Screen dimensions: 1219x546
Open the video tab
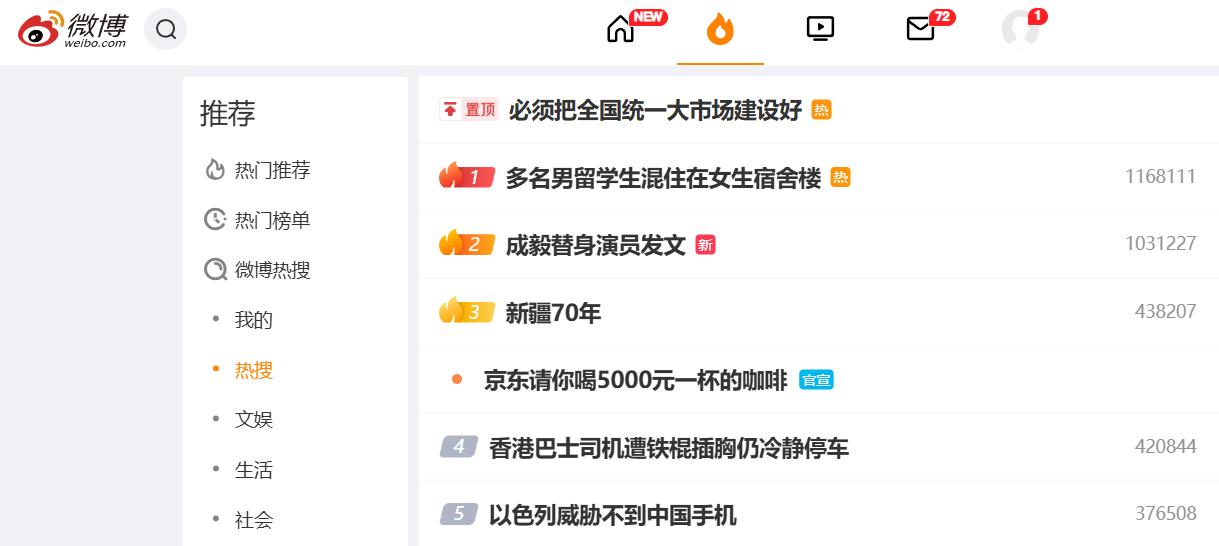[820, 29]
